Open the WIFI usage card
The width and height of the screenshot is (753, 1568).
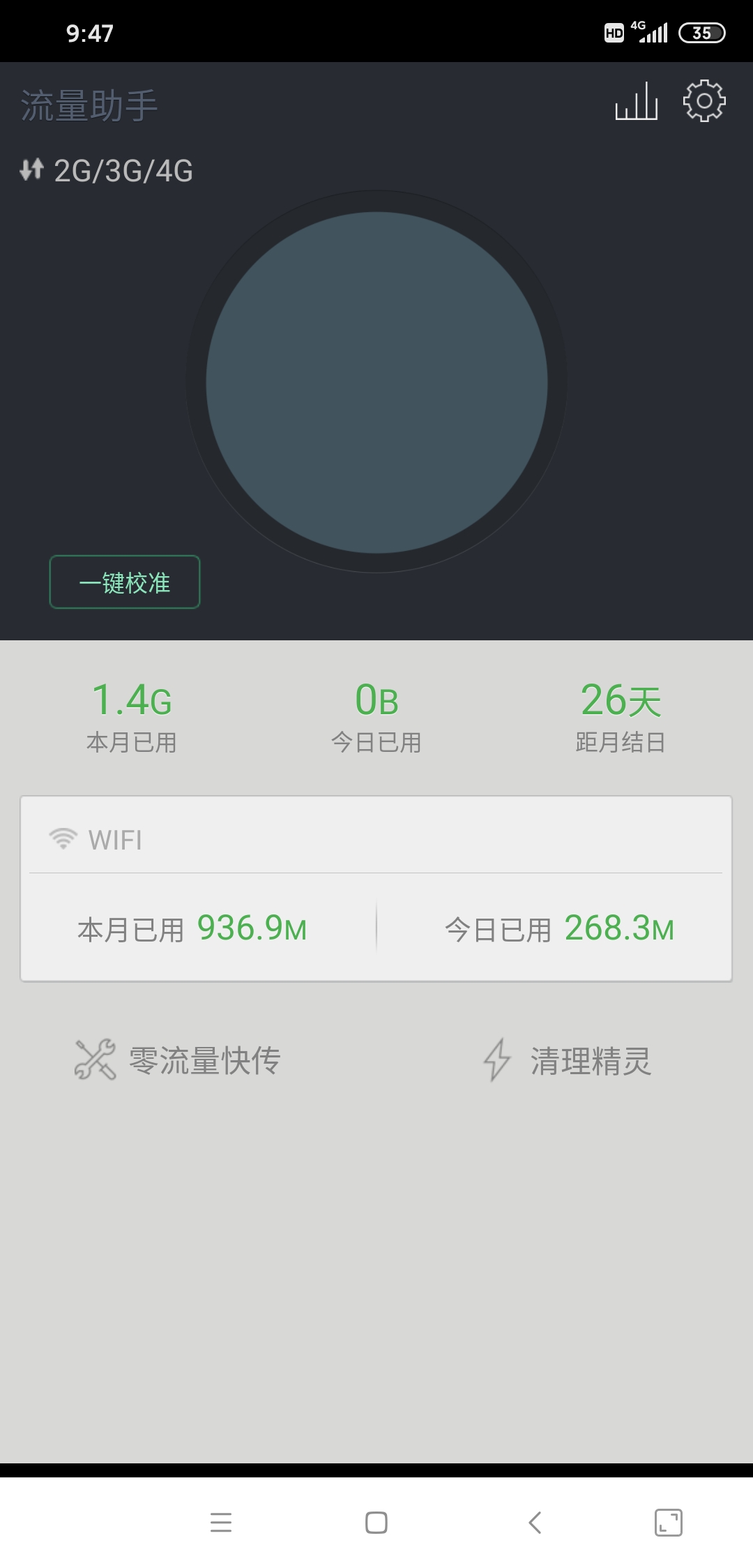[376, 889]
